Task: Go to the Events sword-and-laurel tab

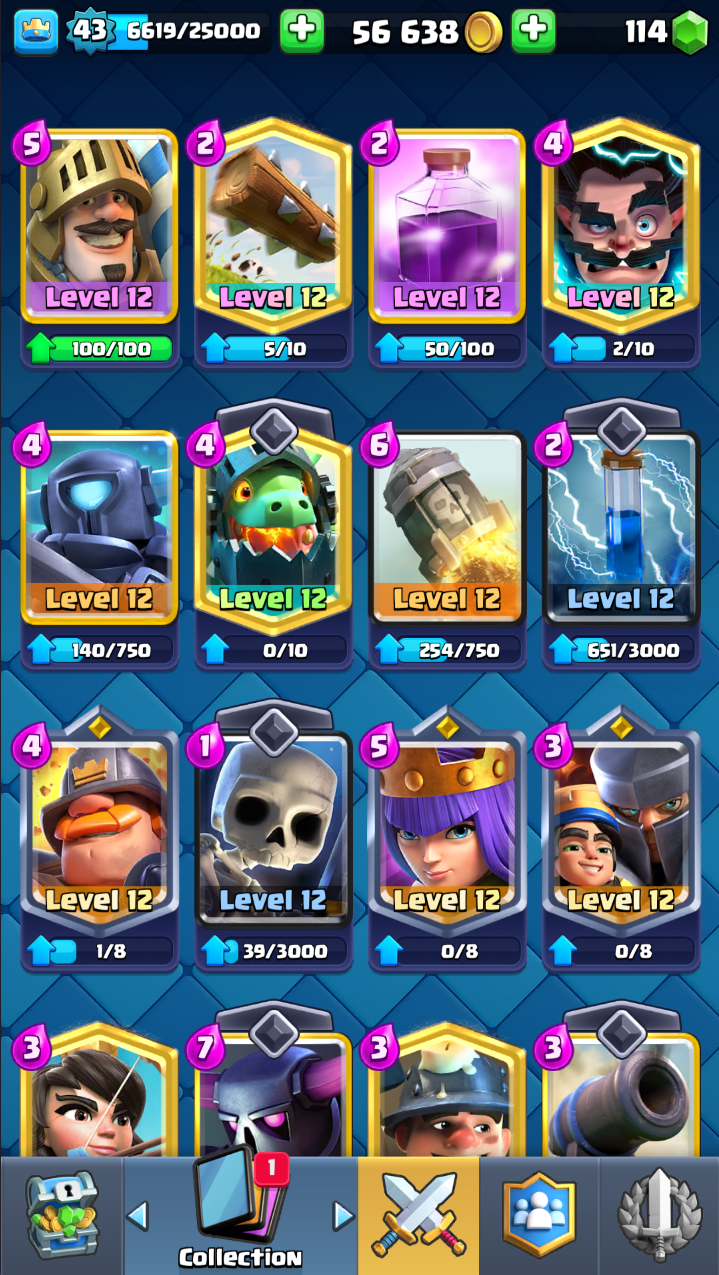Action: tap(659, 1215)
